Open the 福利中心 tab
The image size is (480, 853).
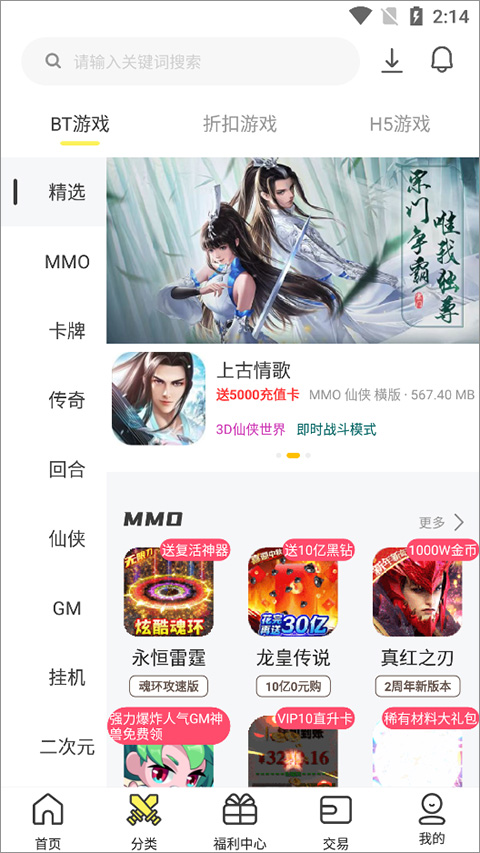(x=240, y=821)
